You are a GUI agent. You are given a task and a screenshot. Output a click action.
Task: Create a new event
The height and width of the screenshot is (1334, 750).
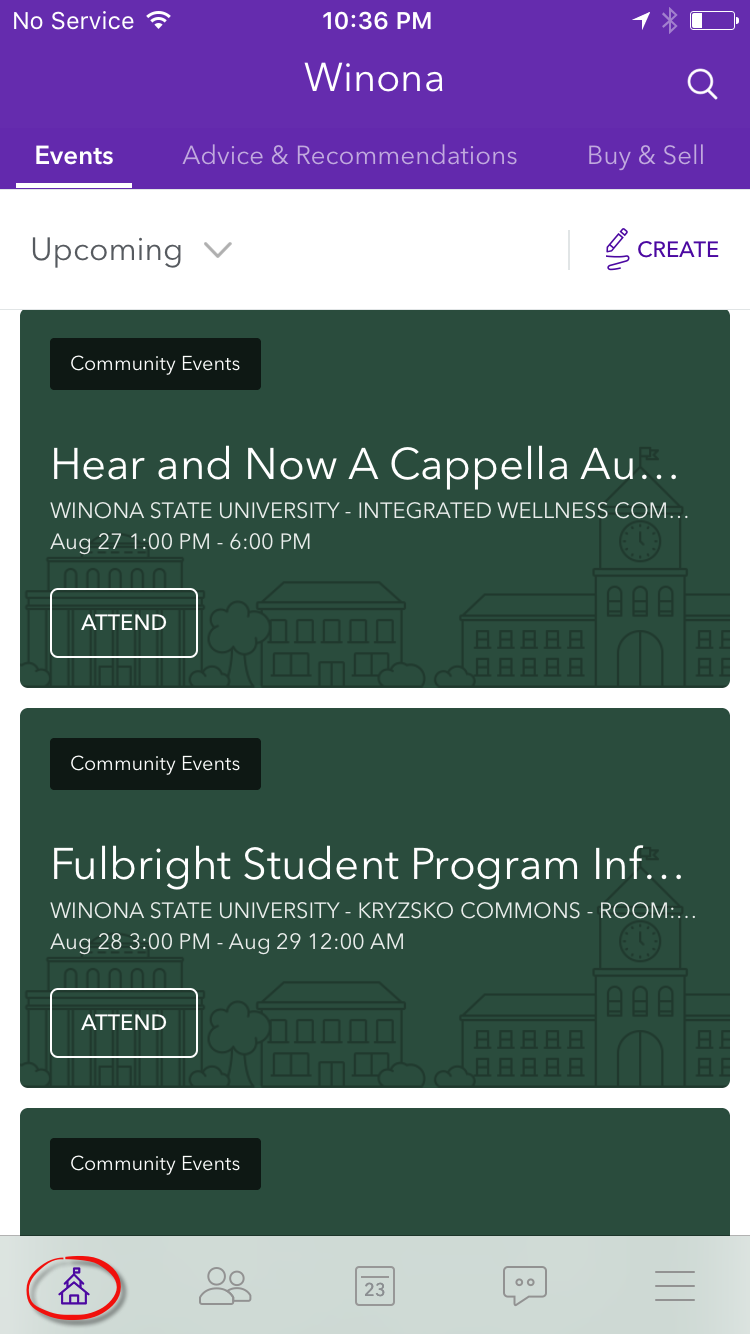pos(662,250)
